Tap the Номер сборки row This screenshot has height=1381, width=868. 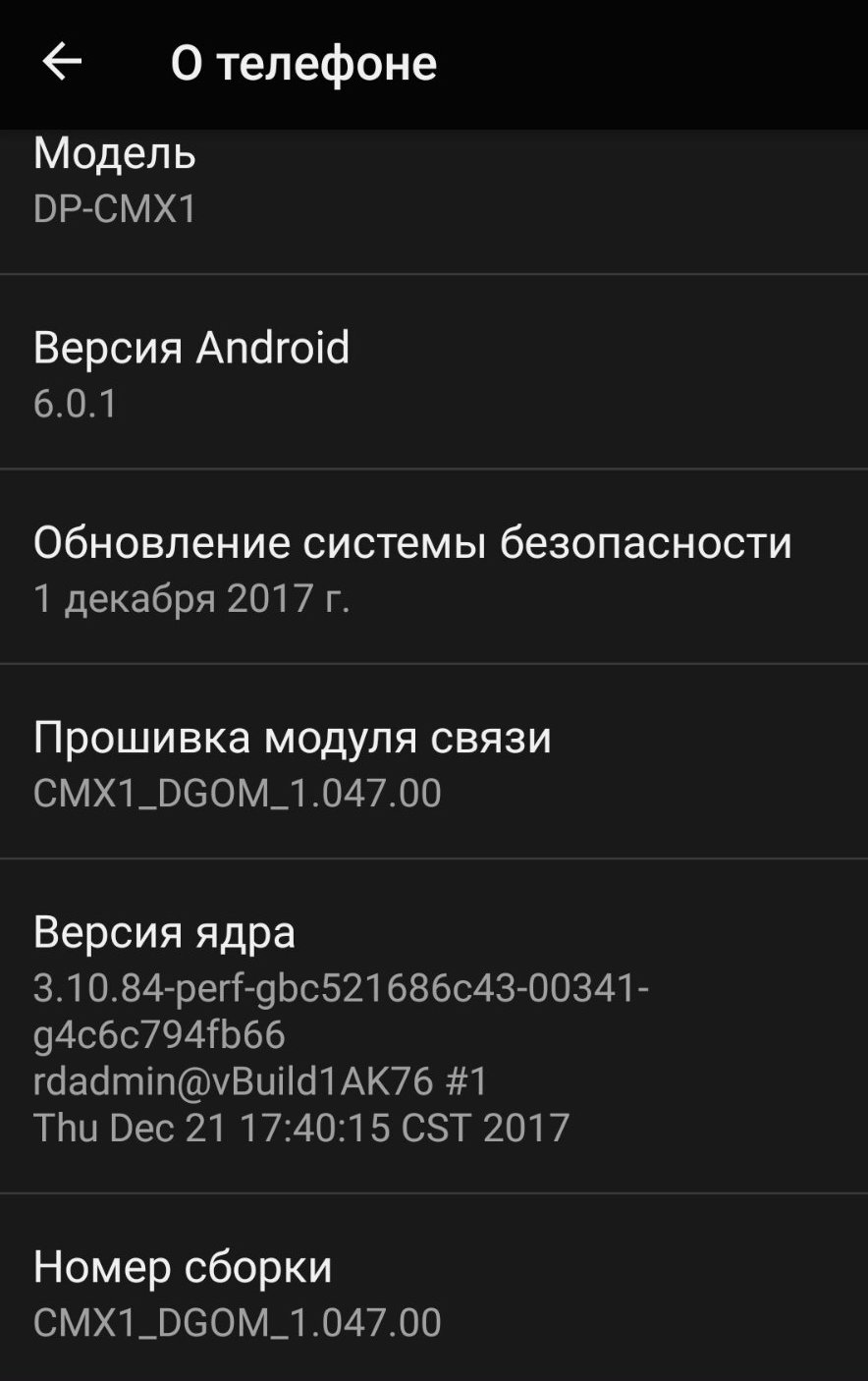click(432, 1292)
